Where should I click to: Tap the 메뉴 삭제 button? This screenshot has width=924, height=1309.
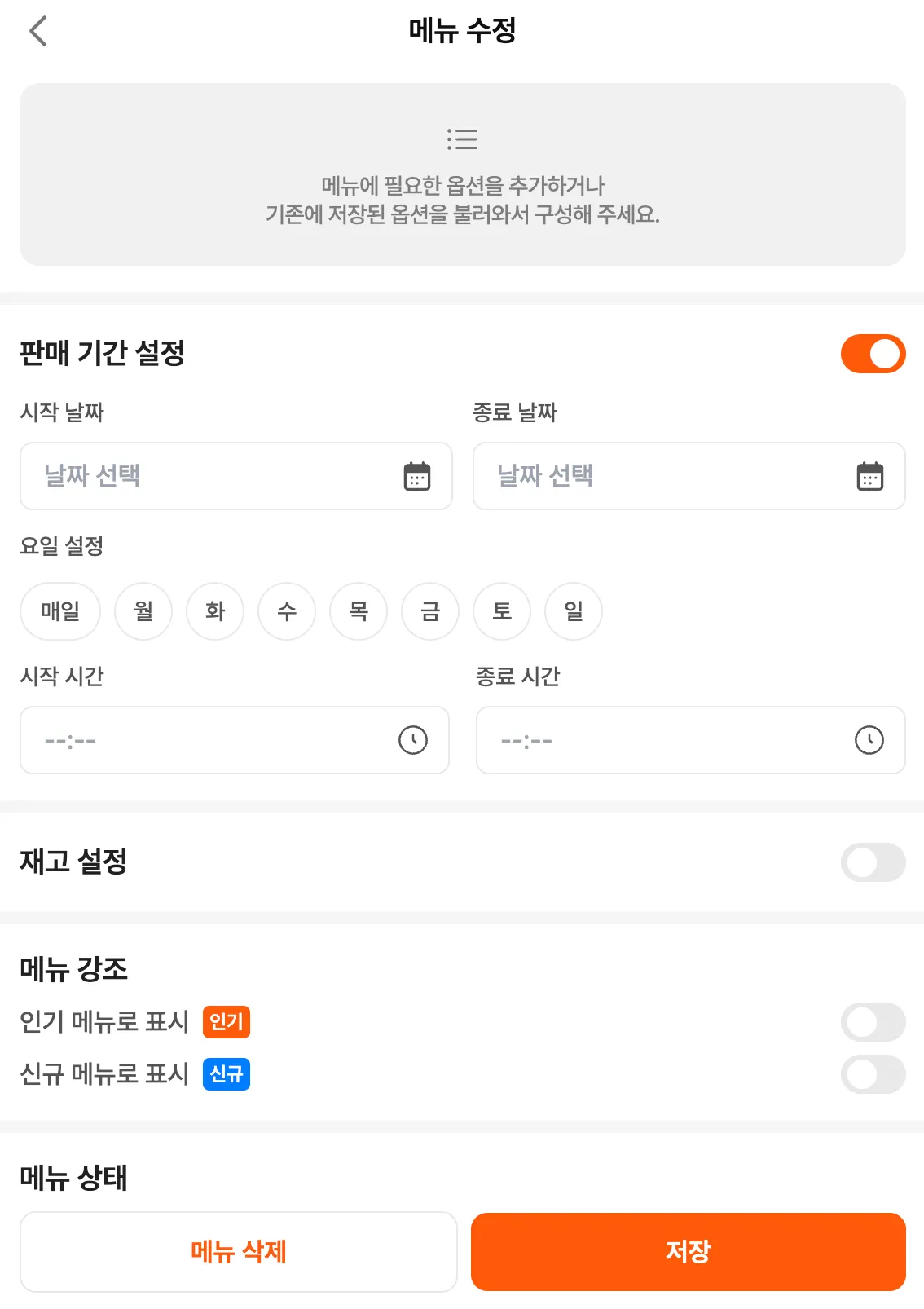coord(238,1251)
